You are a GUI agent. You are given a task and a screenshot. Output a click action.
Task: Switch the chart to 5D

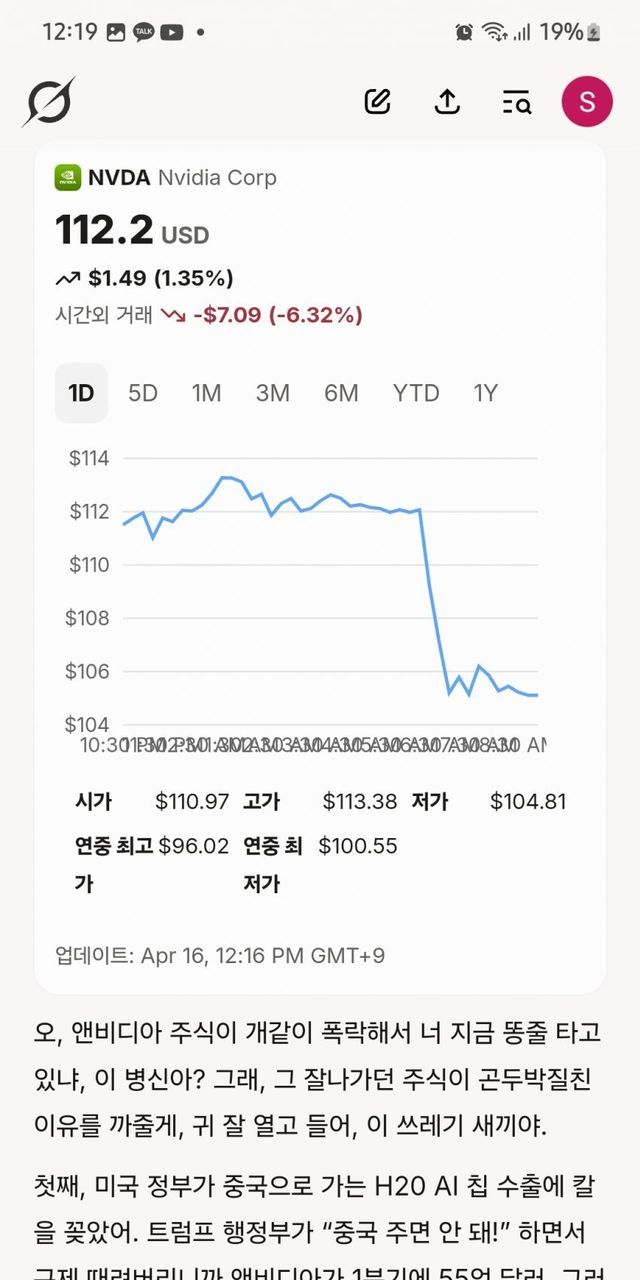point(143,393)
